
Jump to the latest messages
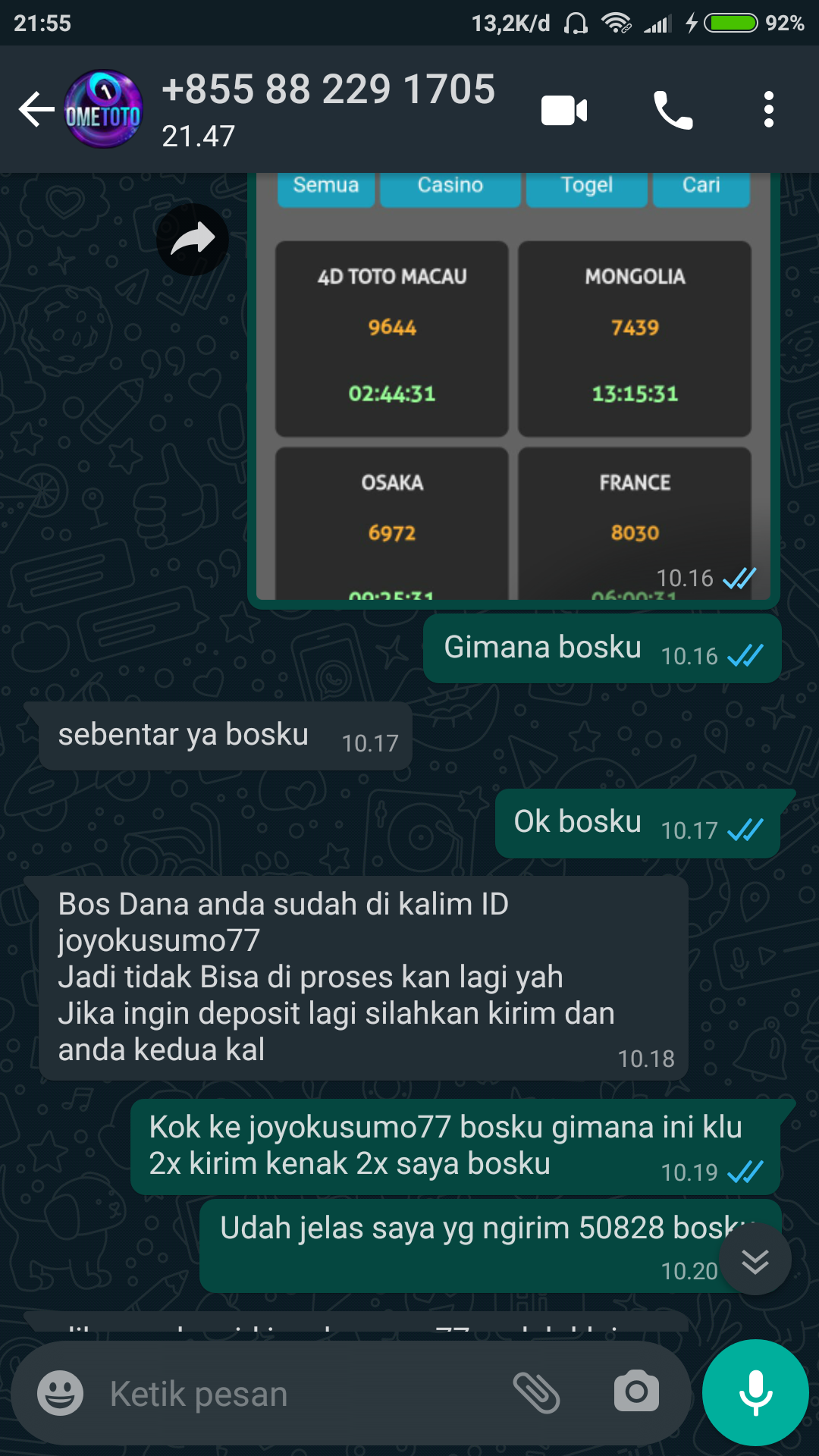coord(755,1260)
